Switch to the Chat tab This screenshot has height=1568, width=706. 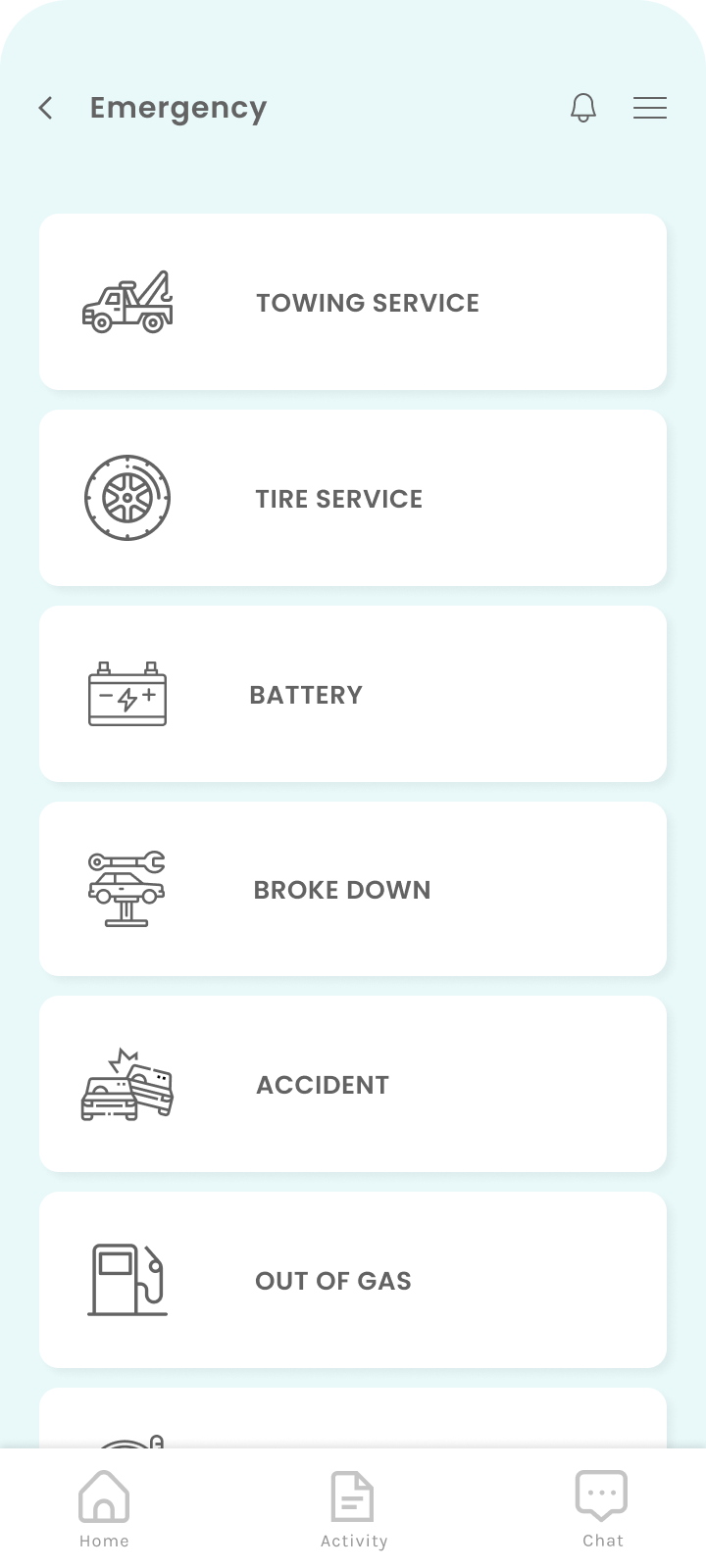[601, 1509]
